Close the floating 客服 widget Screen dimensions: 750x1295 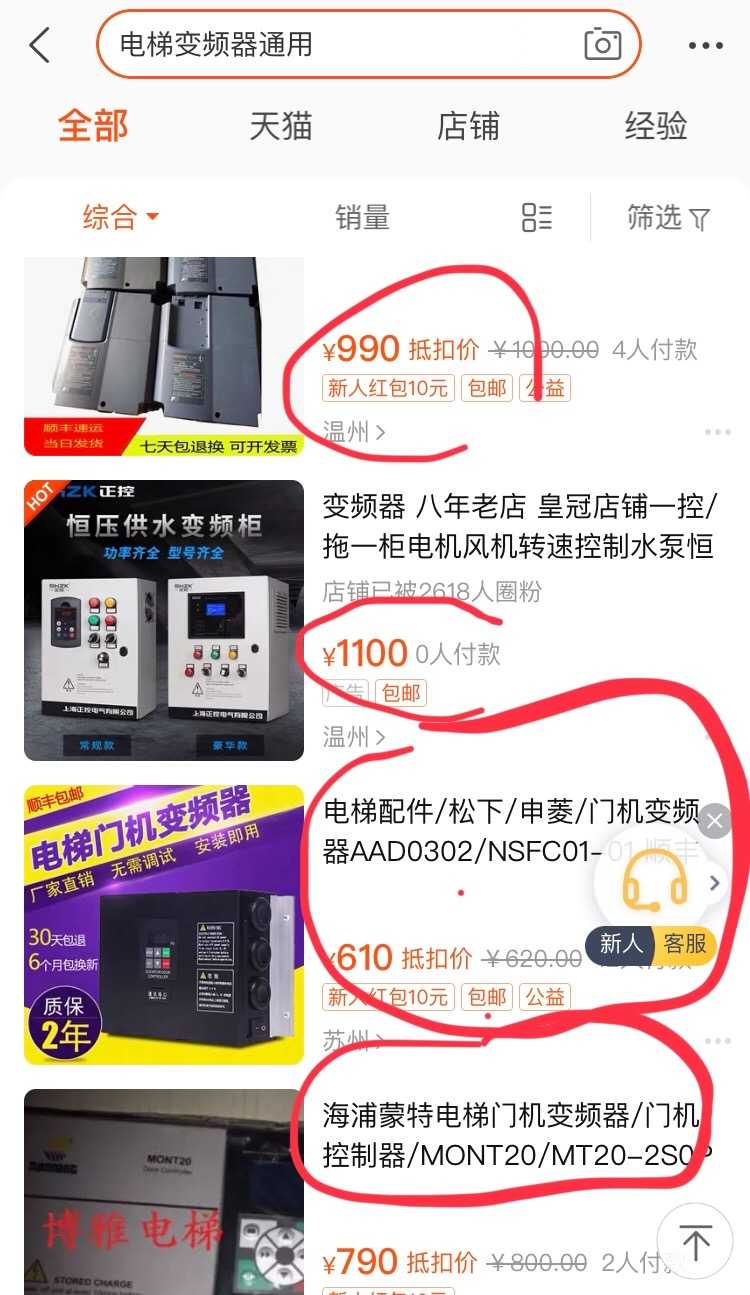714,822
